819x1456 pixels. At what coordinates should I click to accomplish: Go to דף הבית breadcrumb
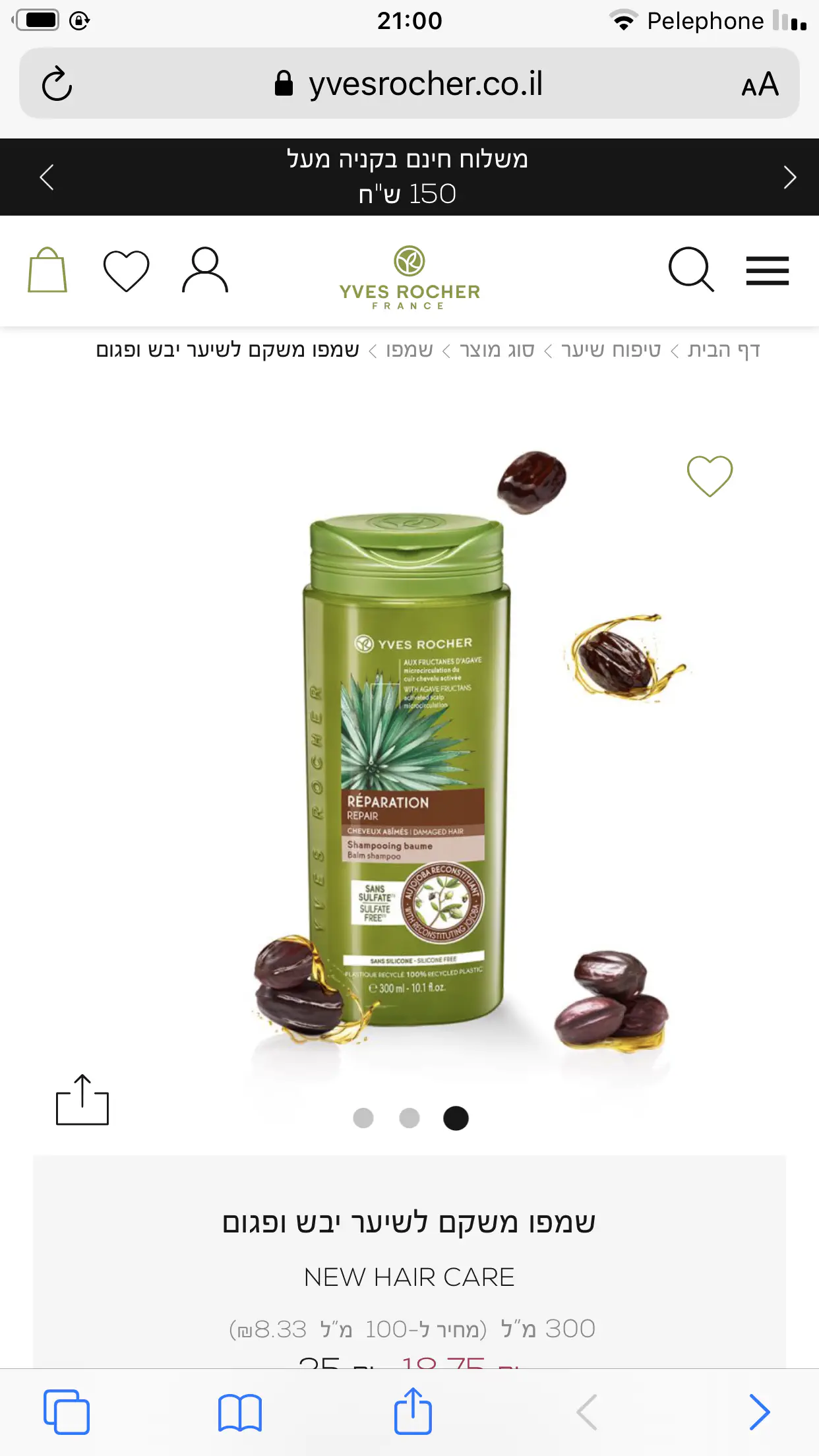pyautogui.click(x=724, y=349)
